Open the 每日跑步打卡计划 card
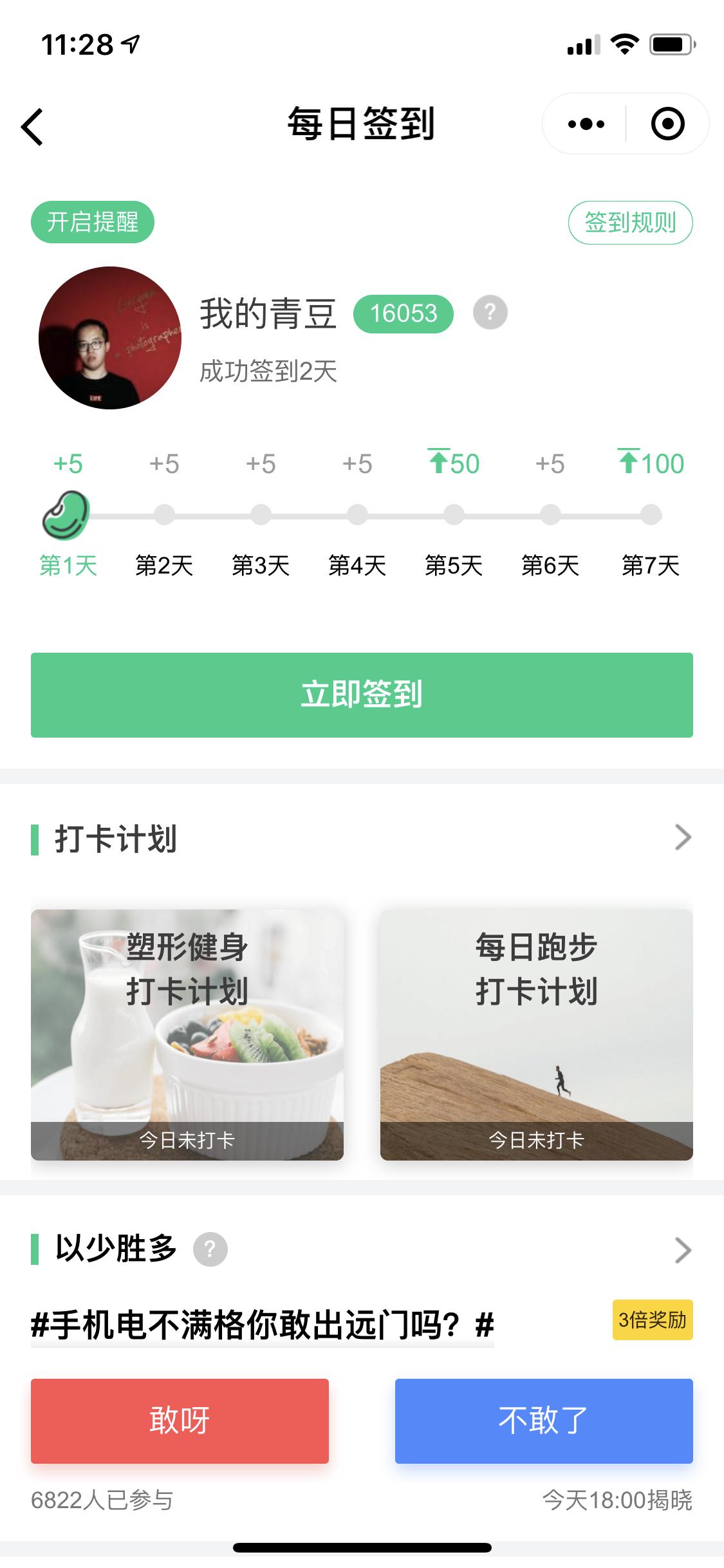 537,1034
